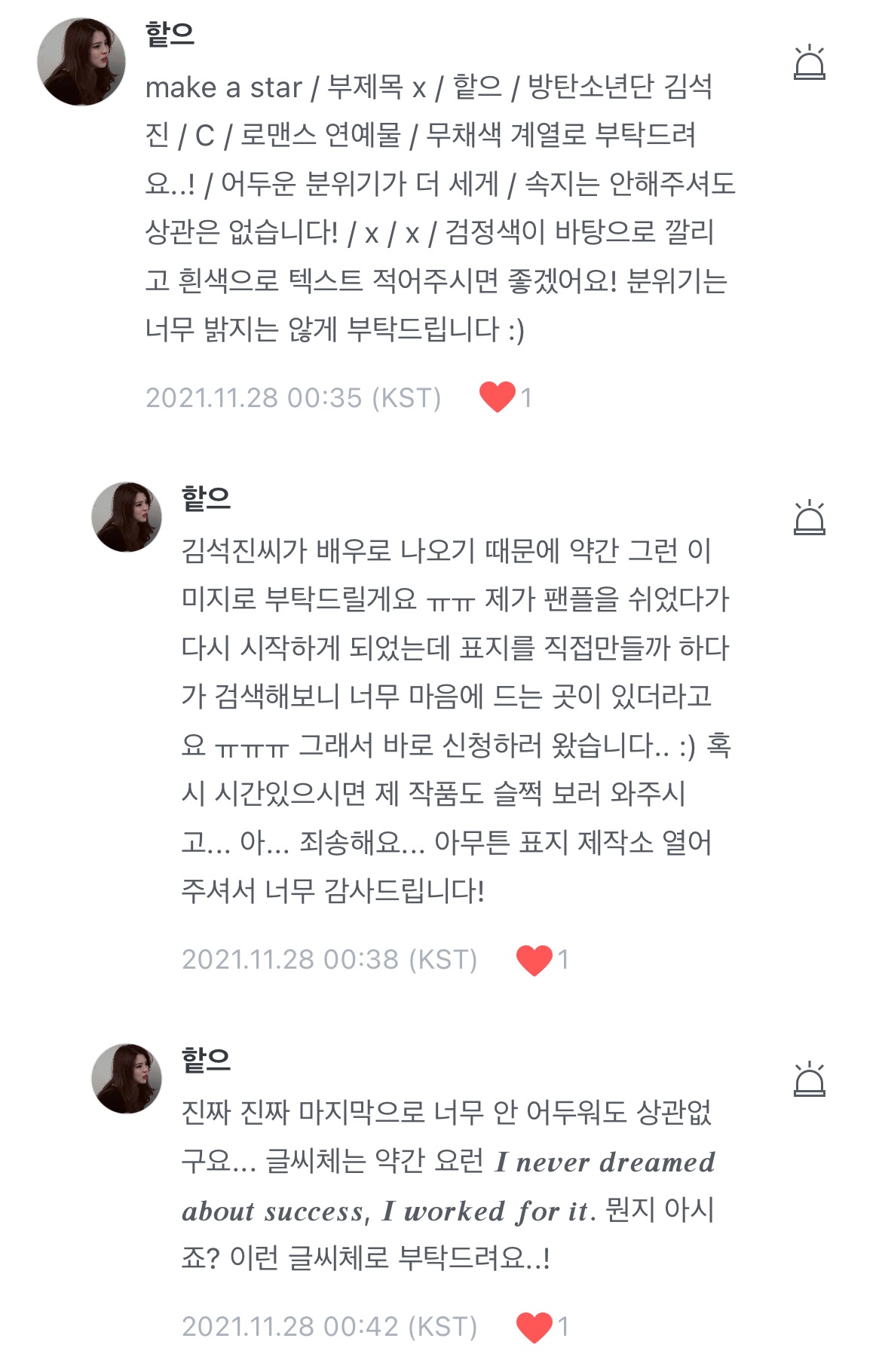Open username 핱으 on the 00:38 reply
This screenshot has height=1372, width=882.
tap(206, 498)
